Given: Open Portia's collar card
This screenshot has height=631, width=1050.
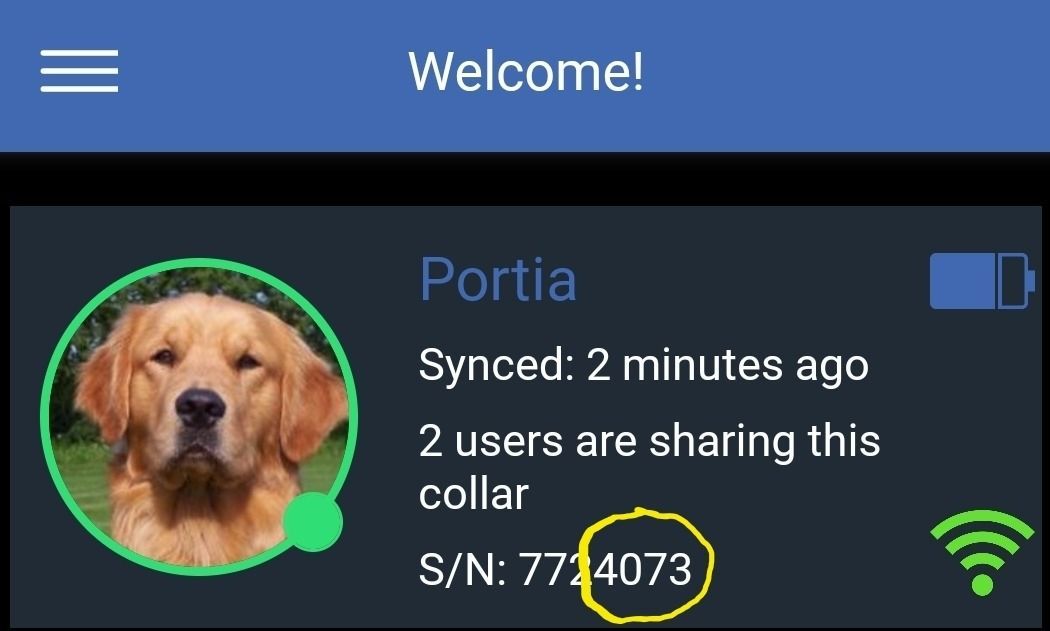Looking at the screenshot, I should [x=497, y=279].
